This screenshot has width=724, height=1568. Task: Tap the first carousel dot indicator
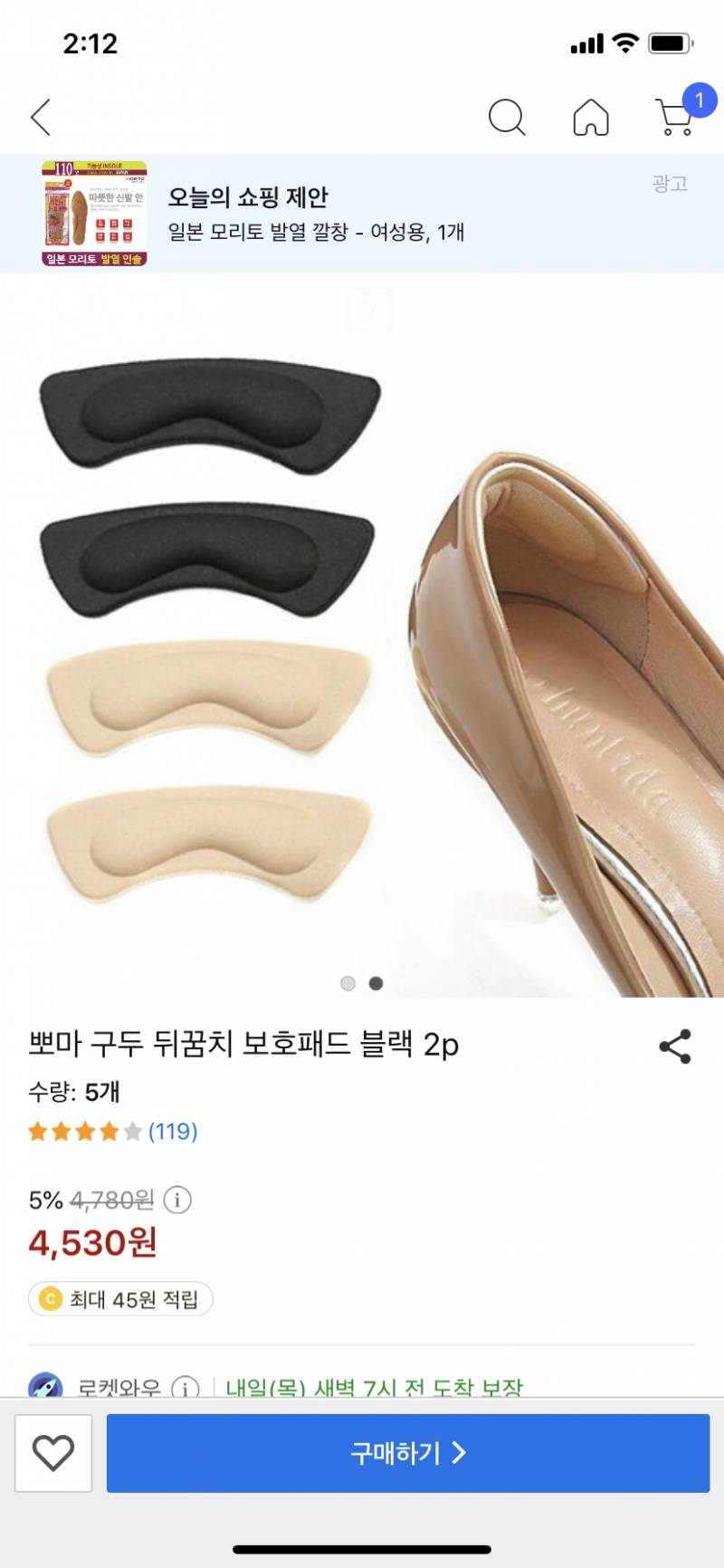pyautogui.click(x=347, y=982)
